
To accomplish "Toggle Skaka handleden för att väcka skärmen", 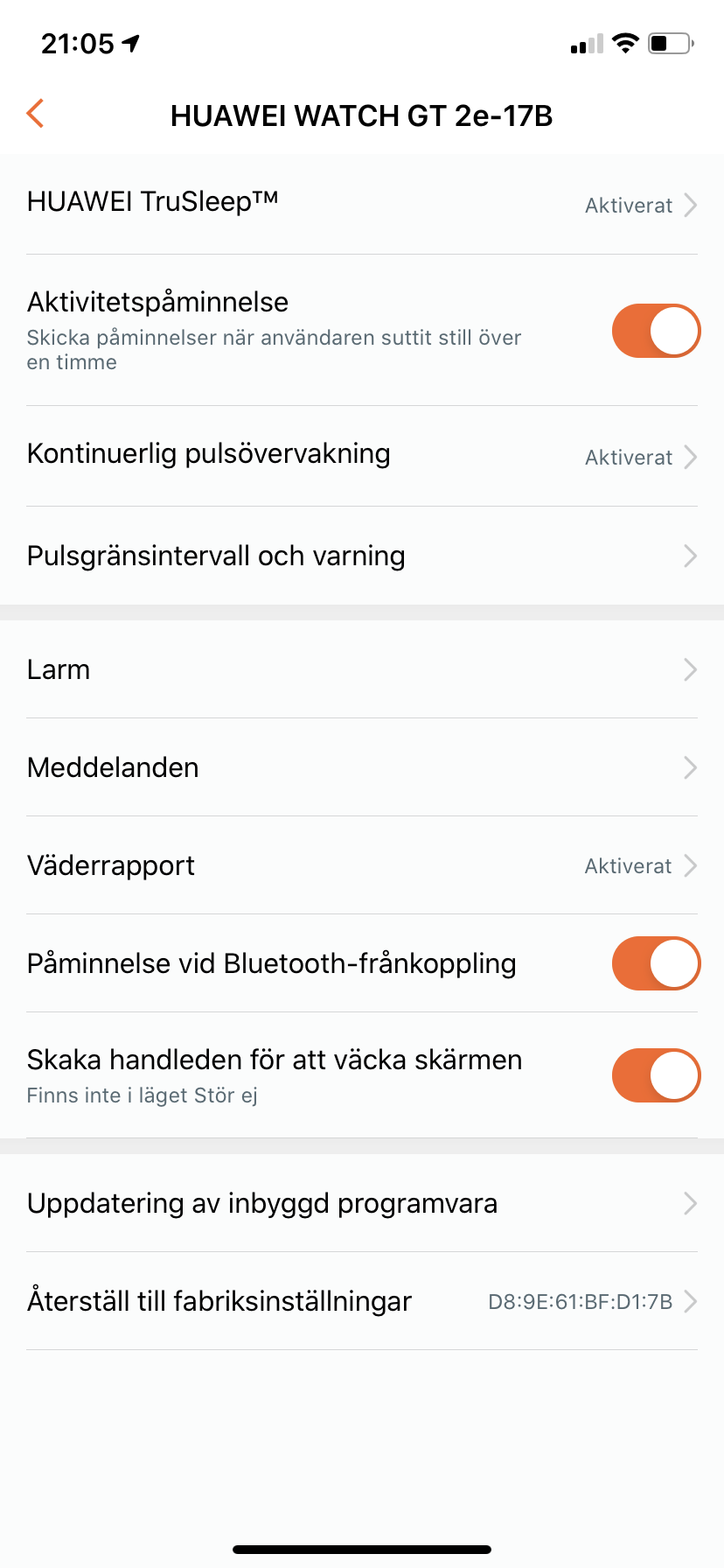I will point(656,1075).
